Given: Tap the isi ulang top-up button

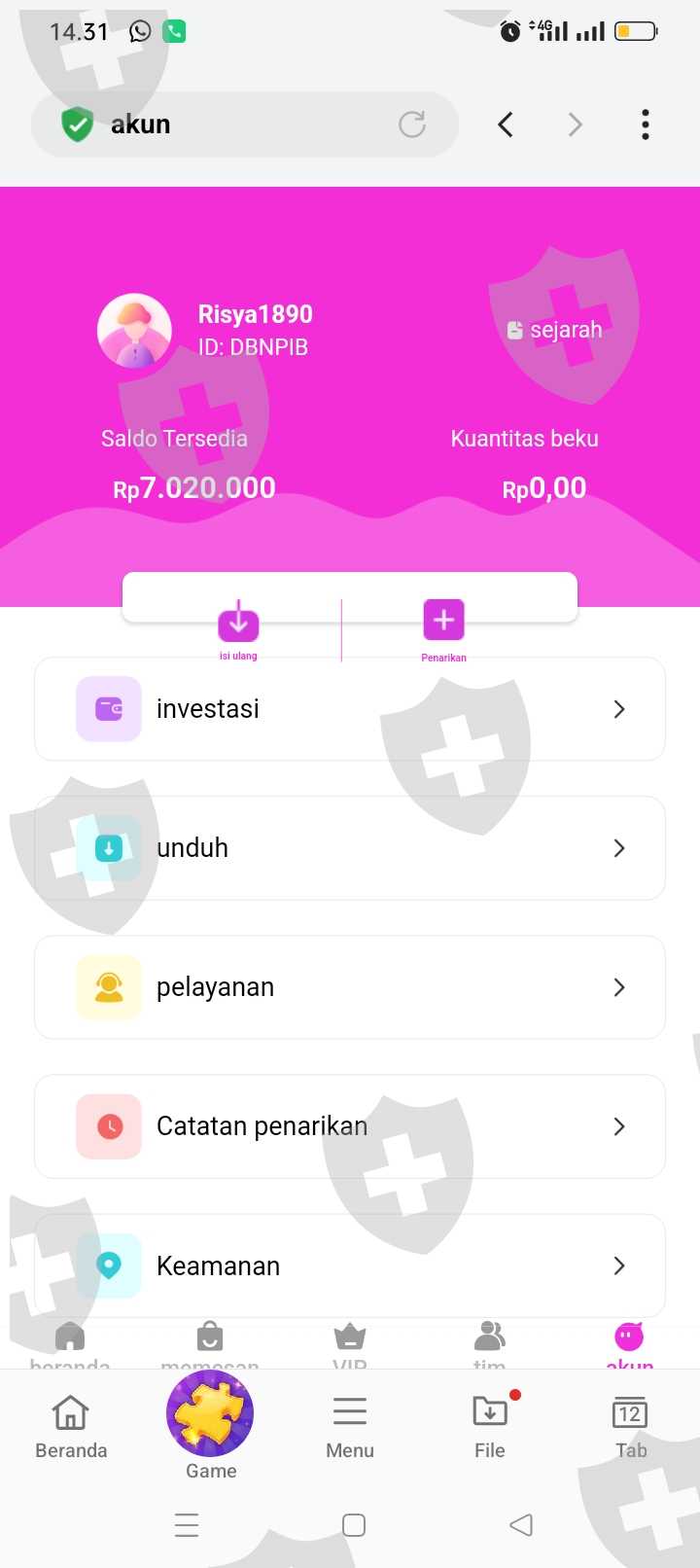Looking at the screenshot, I should pos(238,629).
